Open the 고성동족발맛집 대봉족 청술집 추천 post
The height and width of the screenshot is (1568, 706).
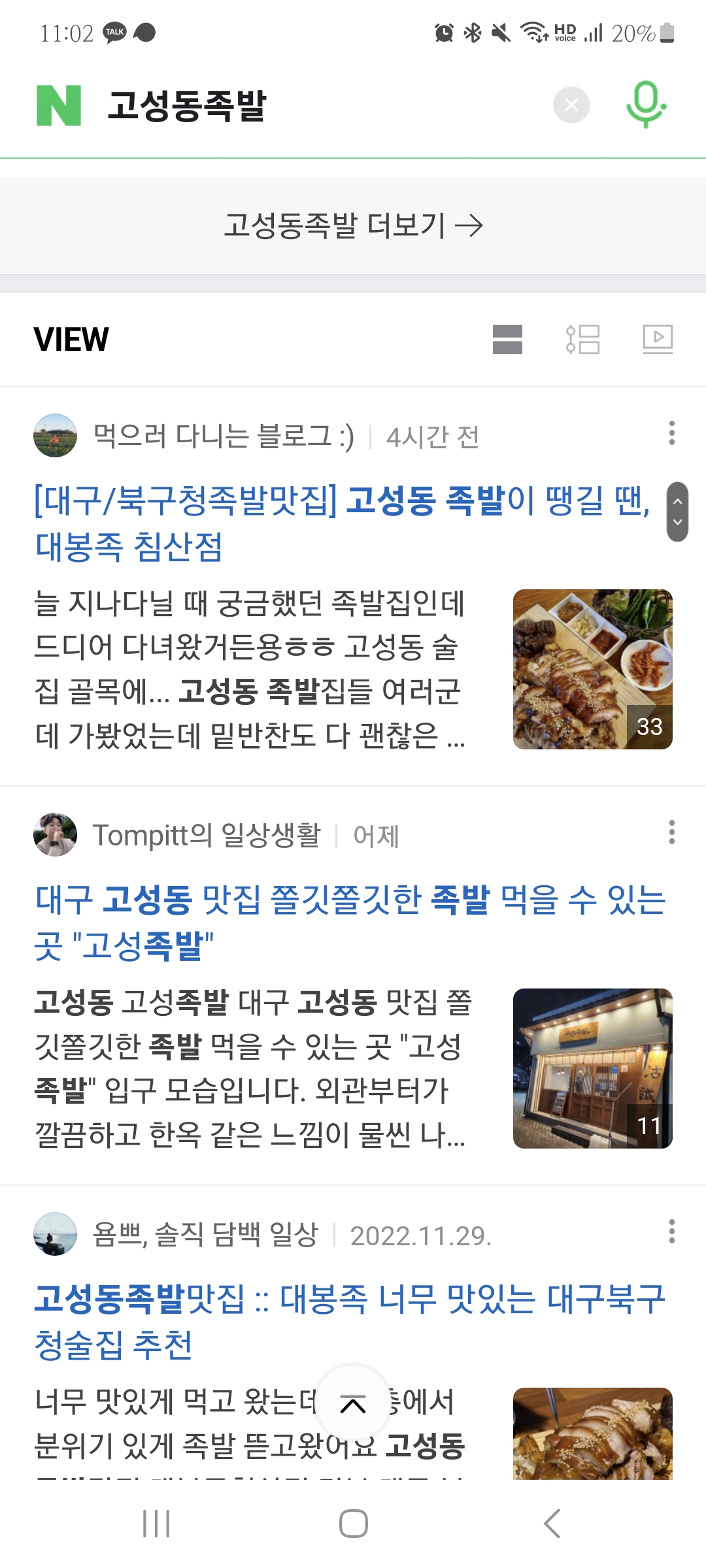350,1322
